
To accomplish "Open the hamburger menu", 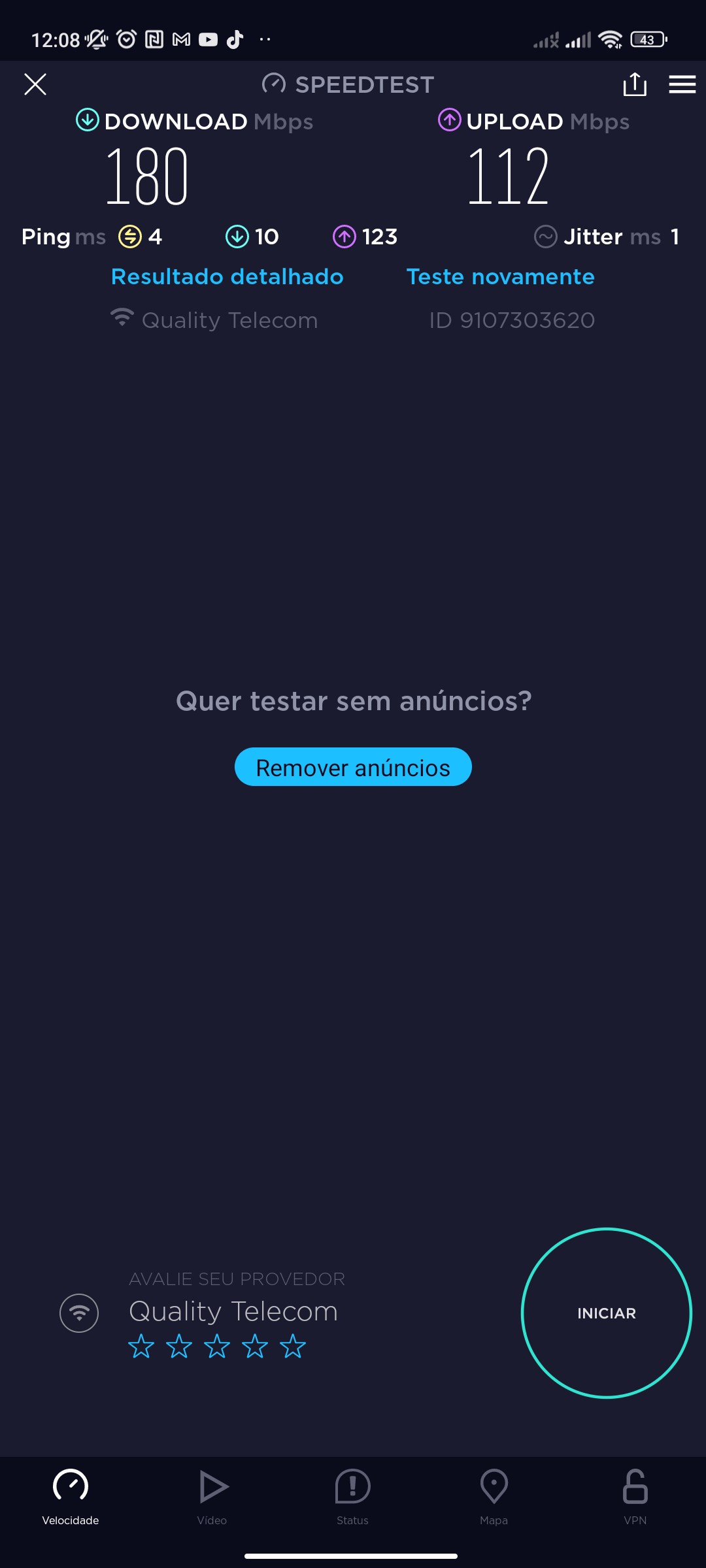I will 682,84.
